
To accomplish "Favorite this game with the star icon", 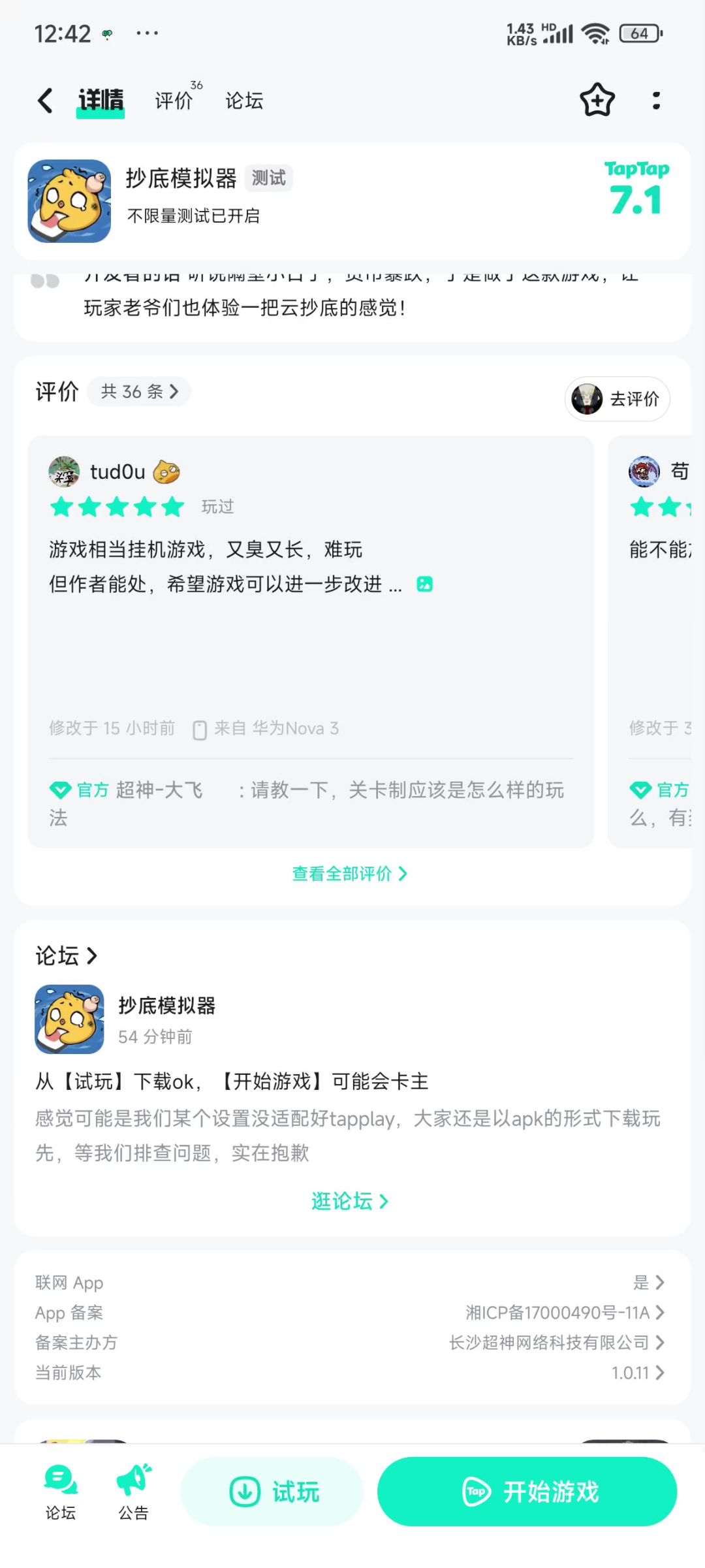I will pos(597,101).
